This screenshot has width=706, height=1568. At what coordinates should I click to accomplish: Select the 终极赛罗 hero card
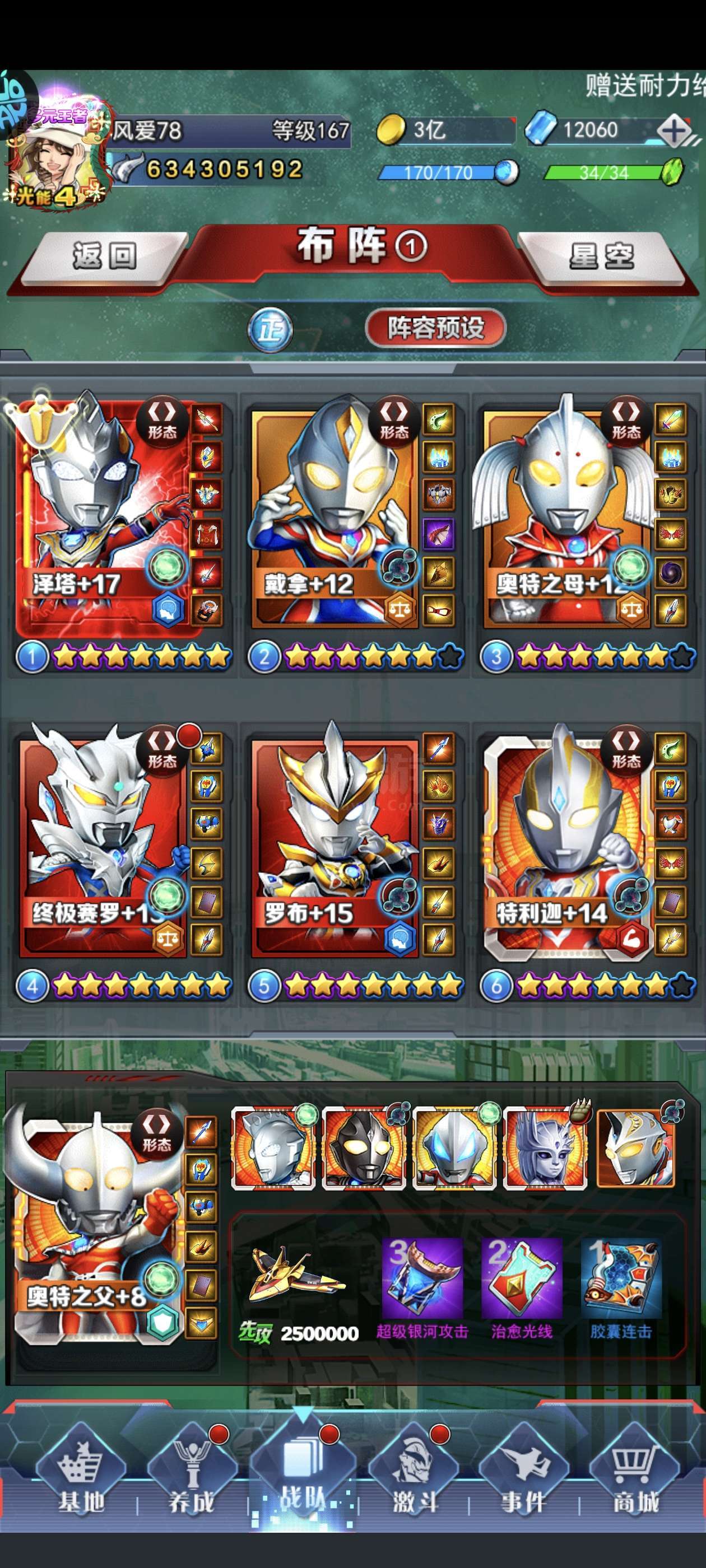pos(100,846)
